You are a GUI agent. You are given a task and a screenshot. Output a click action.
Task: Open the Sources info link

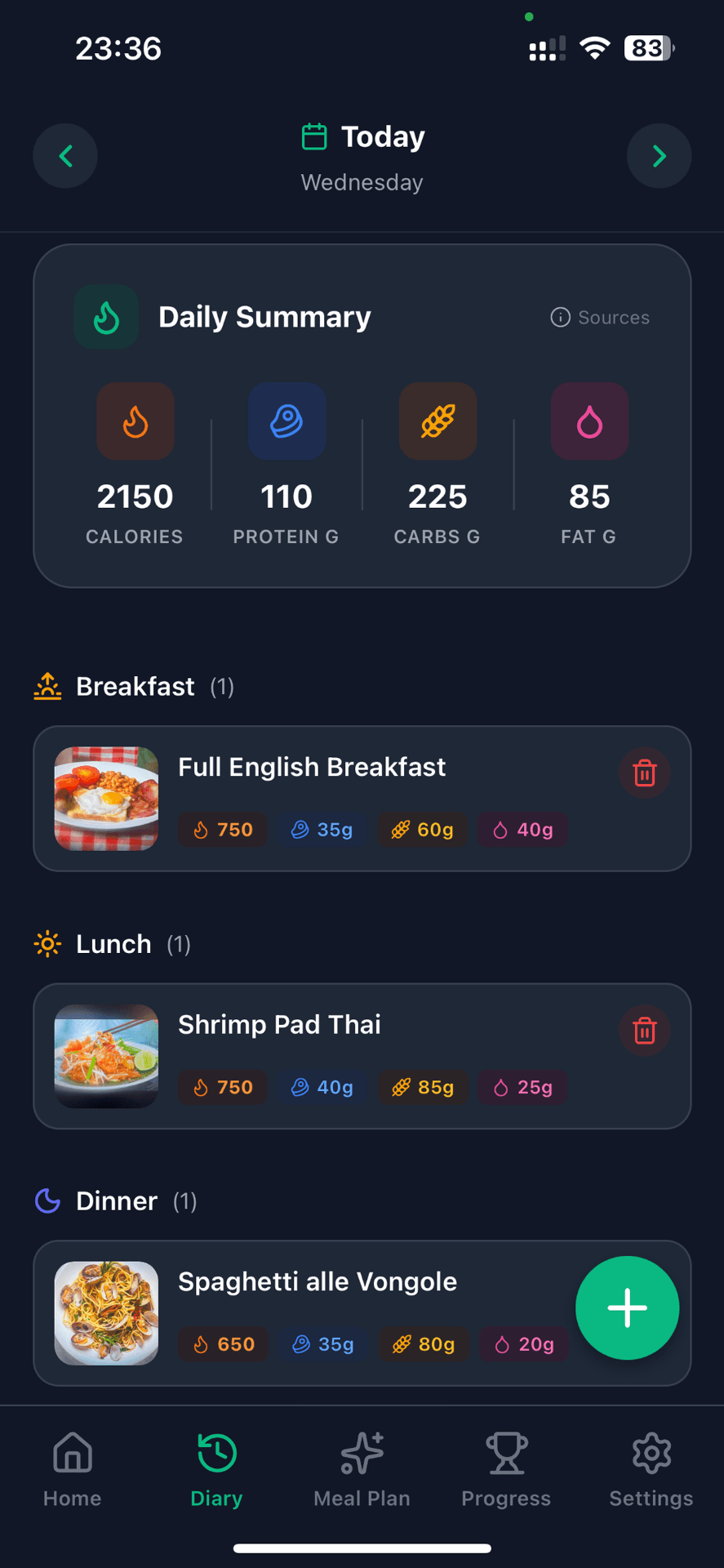600,318
